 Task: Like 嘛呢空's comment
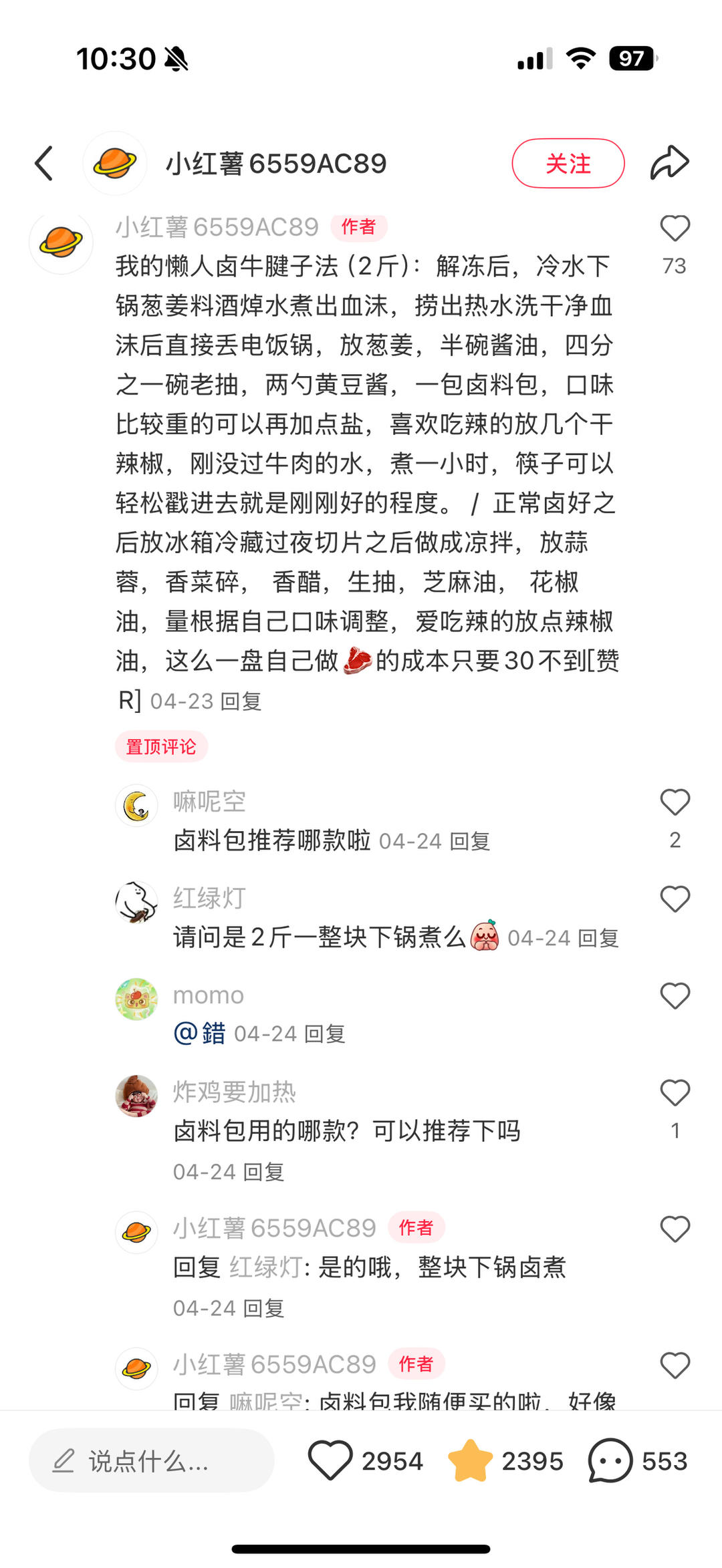[675, 802]
